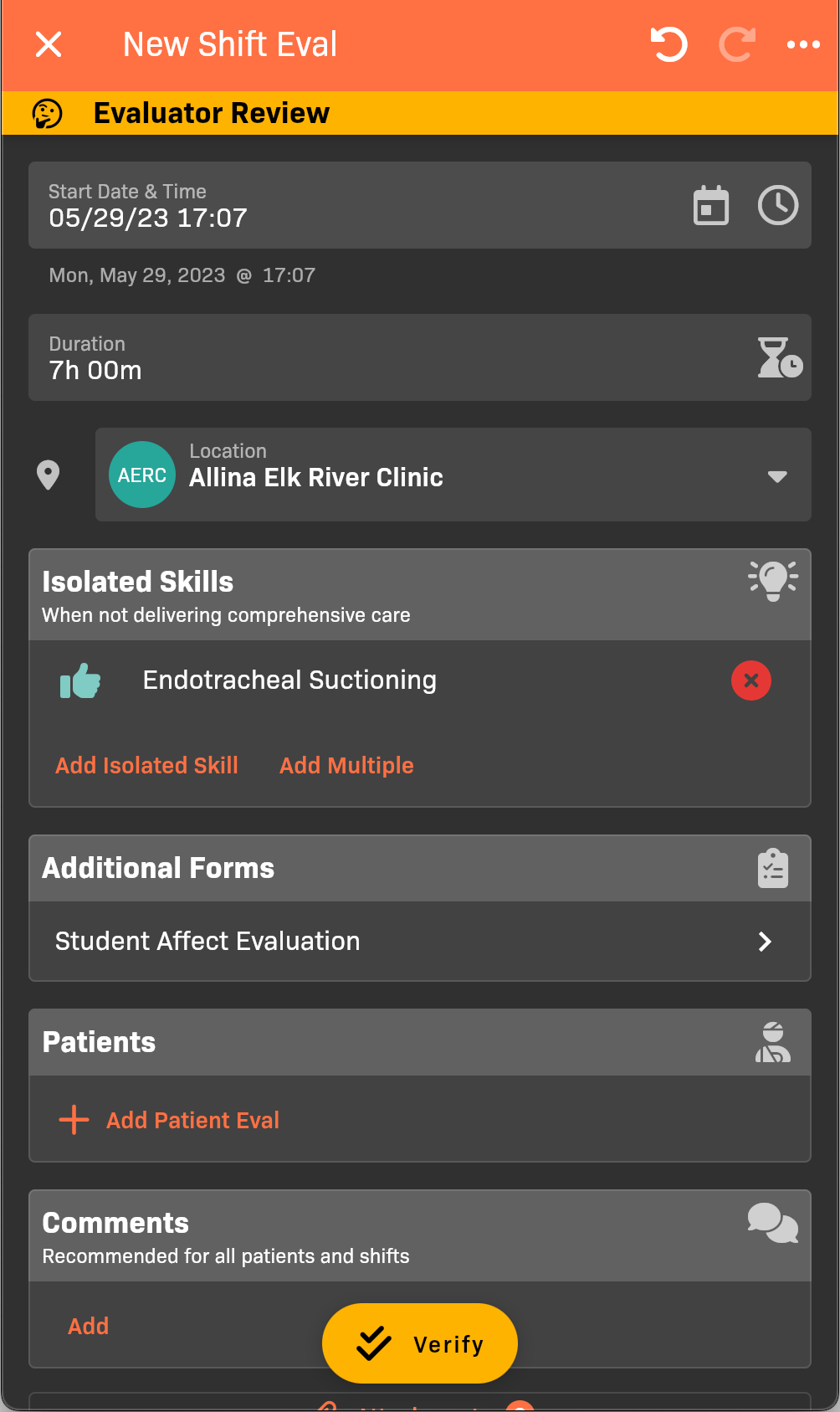Choose Add Multiple skills
Image resolution: width=840 pixels, height=1412 pixels.
[x=346, y=766]
